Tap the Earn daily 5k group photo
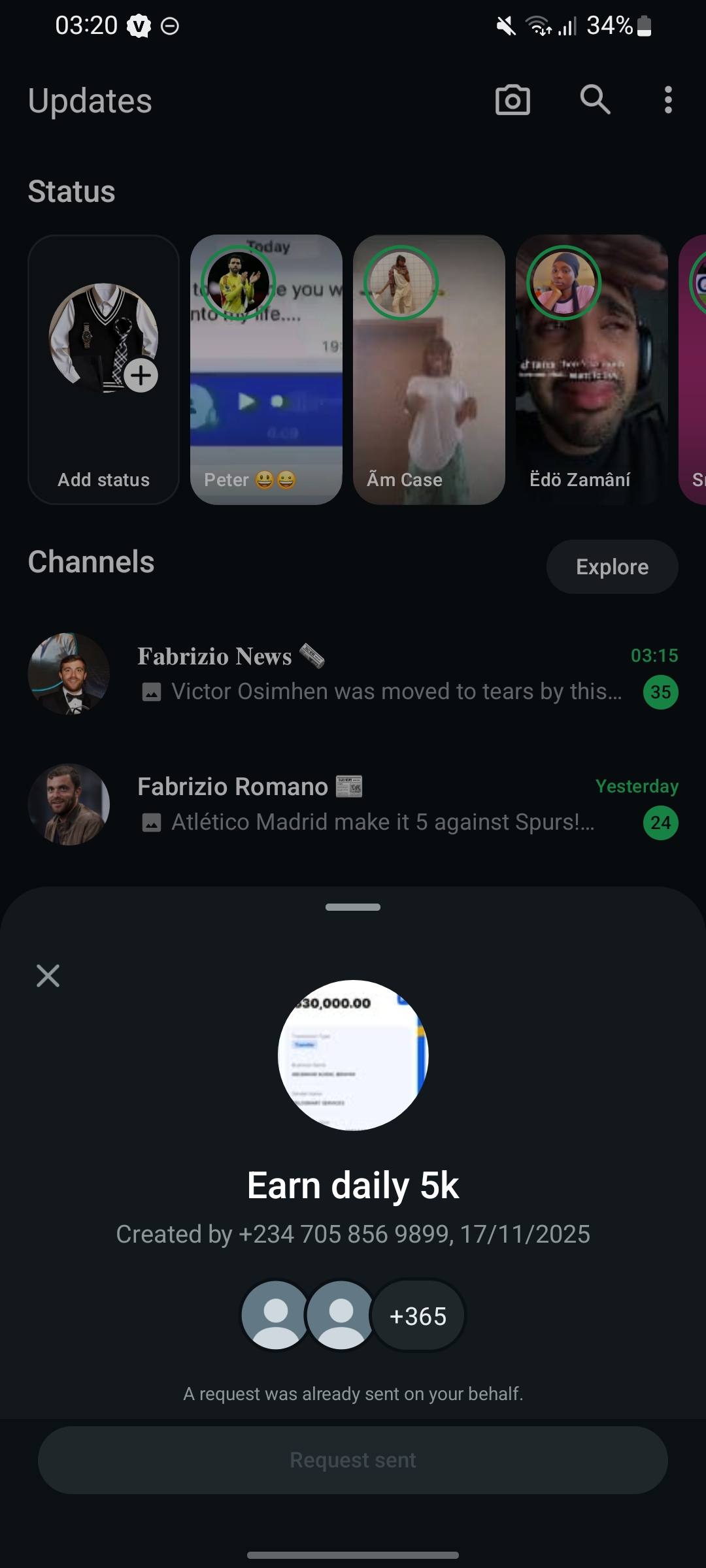This screenshot has height=1568, width=706. pyautogui.click(x=353, y=1054)
